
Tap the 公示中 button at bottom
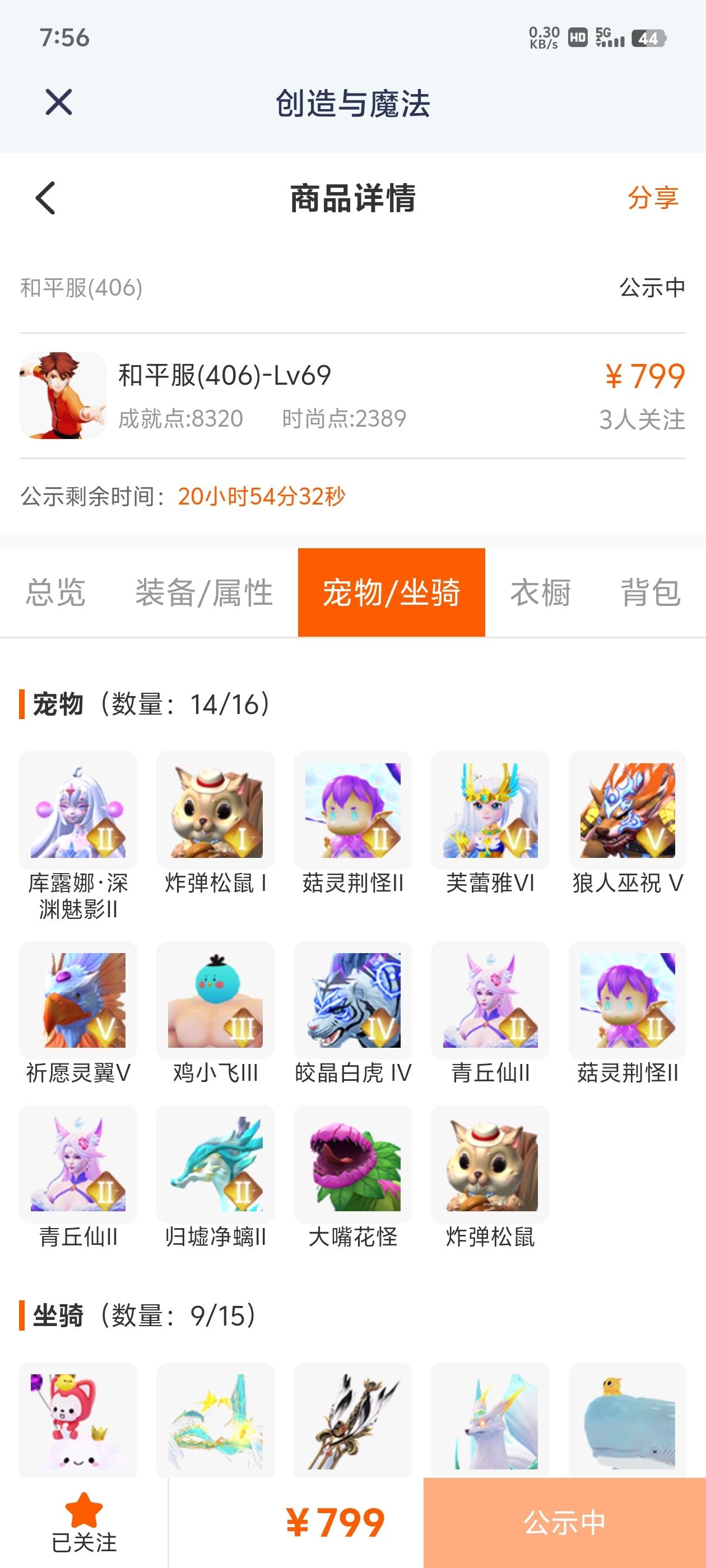tap(565, 1523)
